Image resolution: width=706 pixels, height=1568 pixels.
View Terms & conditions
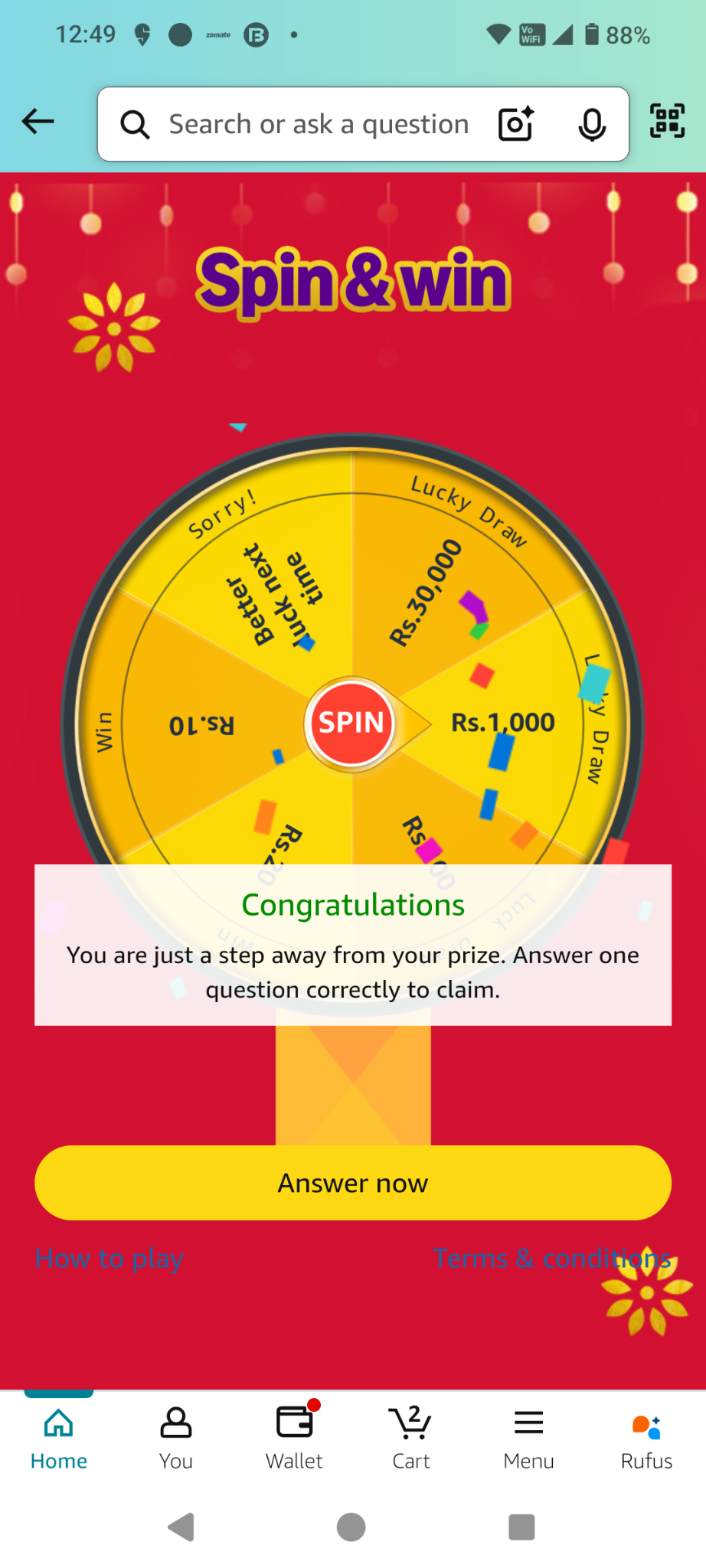(x=552, y=1258)
